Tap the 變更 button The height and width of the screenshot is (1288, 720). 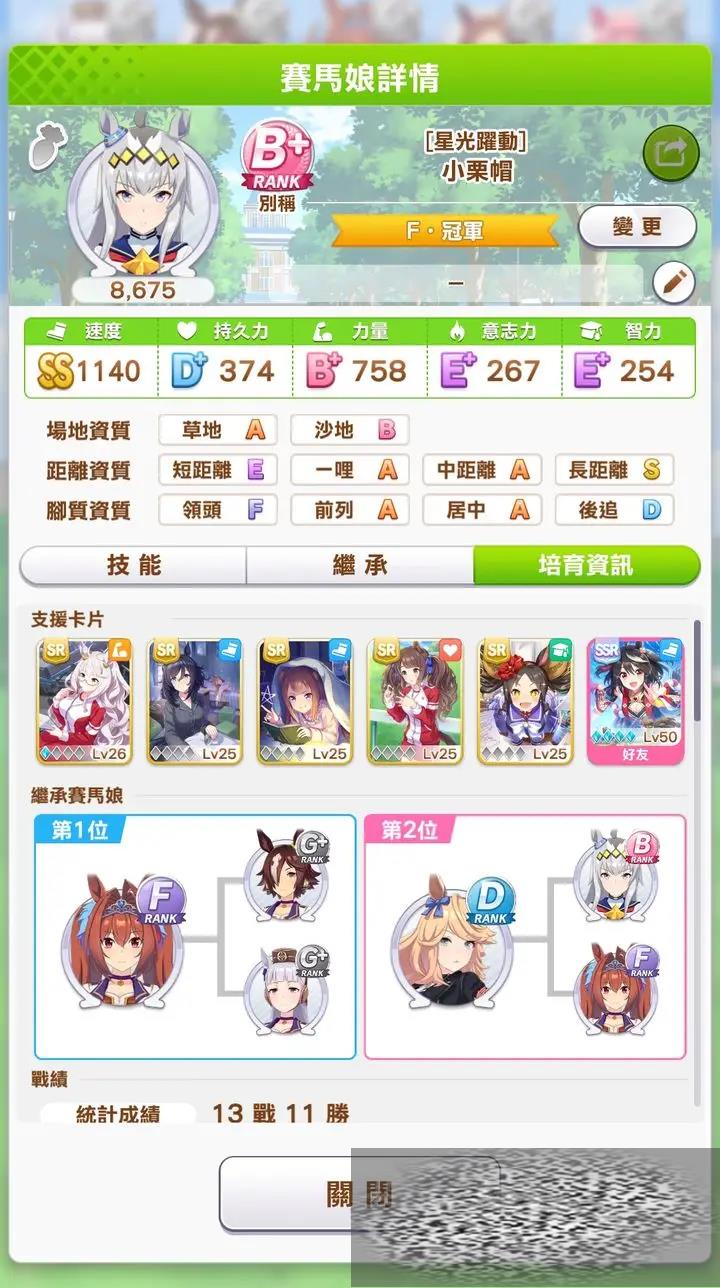pyautogui.click(x=637, y=227)
